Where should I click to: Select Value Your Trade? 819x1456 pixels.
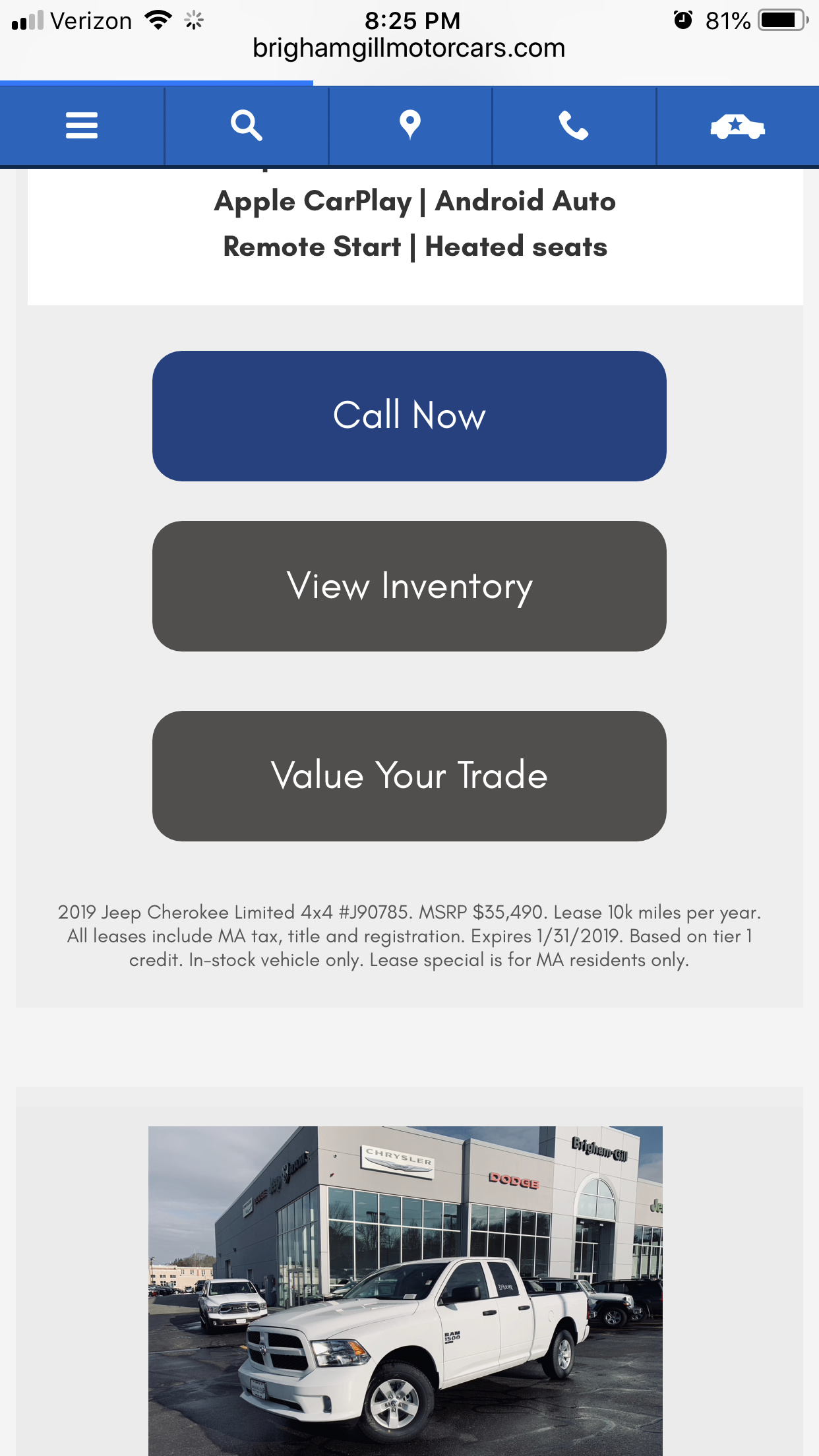point(409,776)
